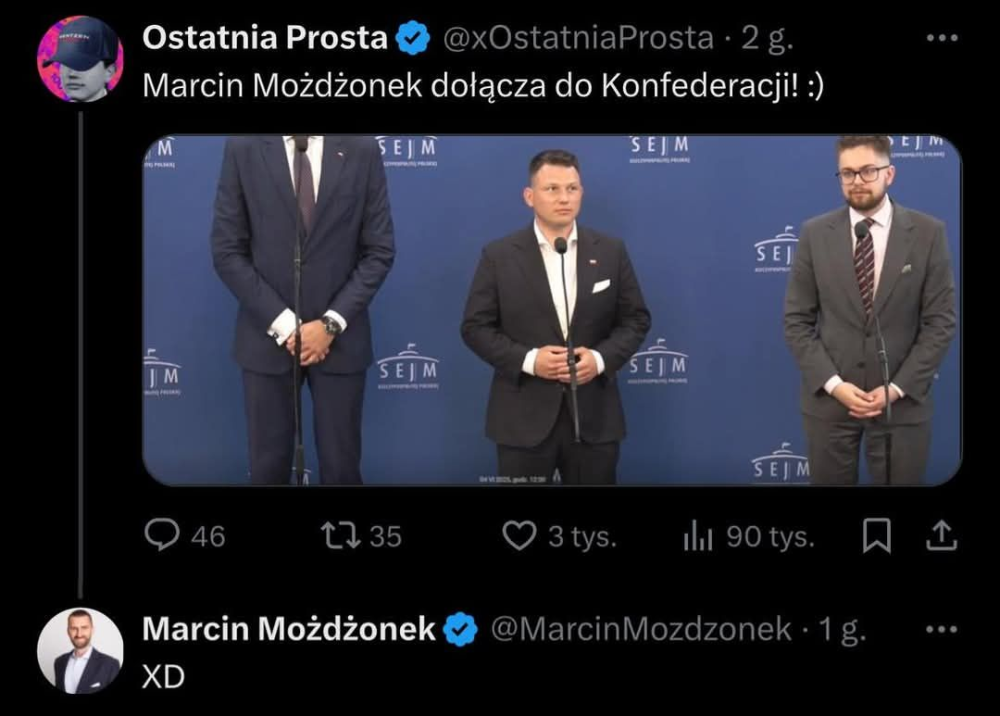
Task: Open the @xOstatniaProsta handle
Action: coord(578,38)
